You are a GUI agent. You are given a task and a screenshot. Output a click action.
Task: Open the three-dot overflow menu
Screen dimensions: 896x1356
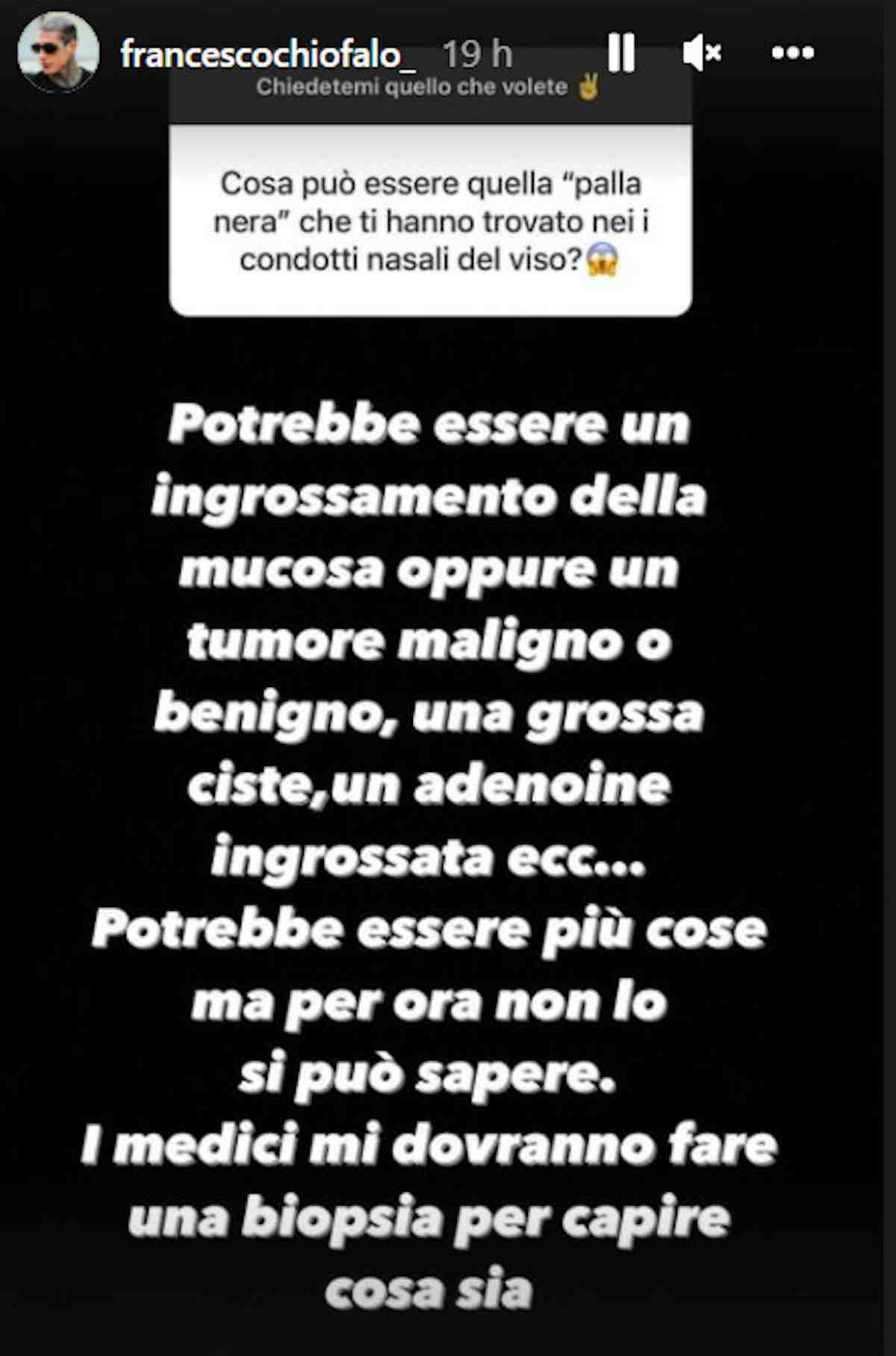pyautogui.click(x=792, y=53)
